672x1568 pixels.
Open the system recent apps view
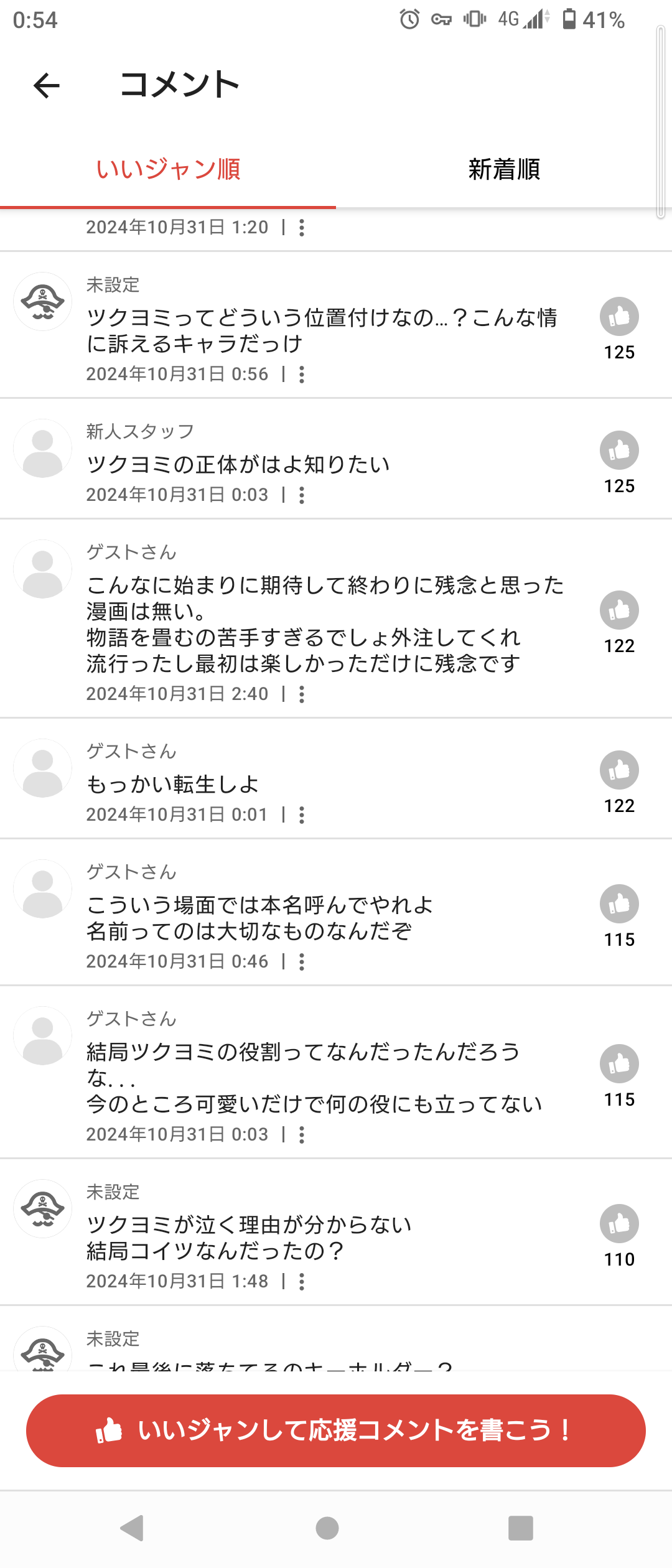point(521,1528)
